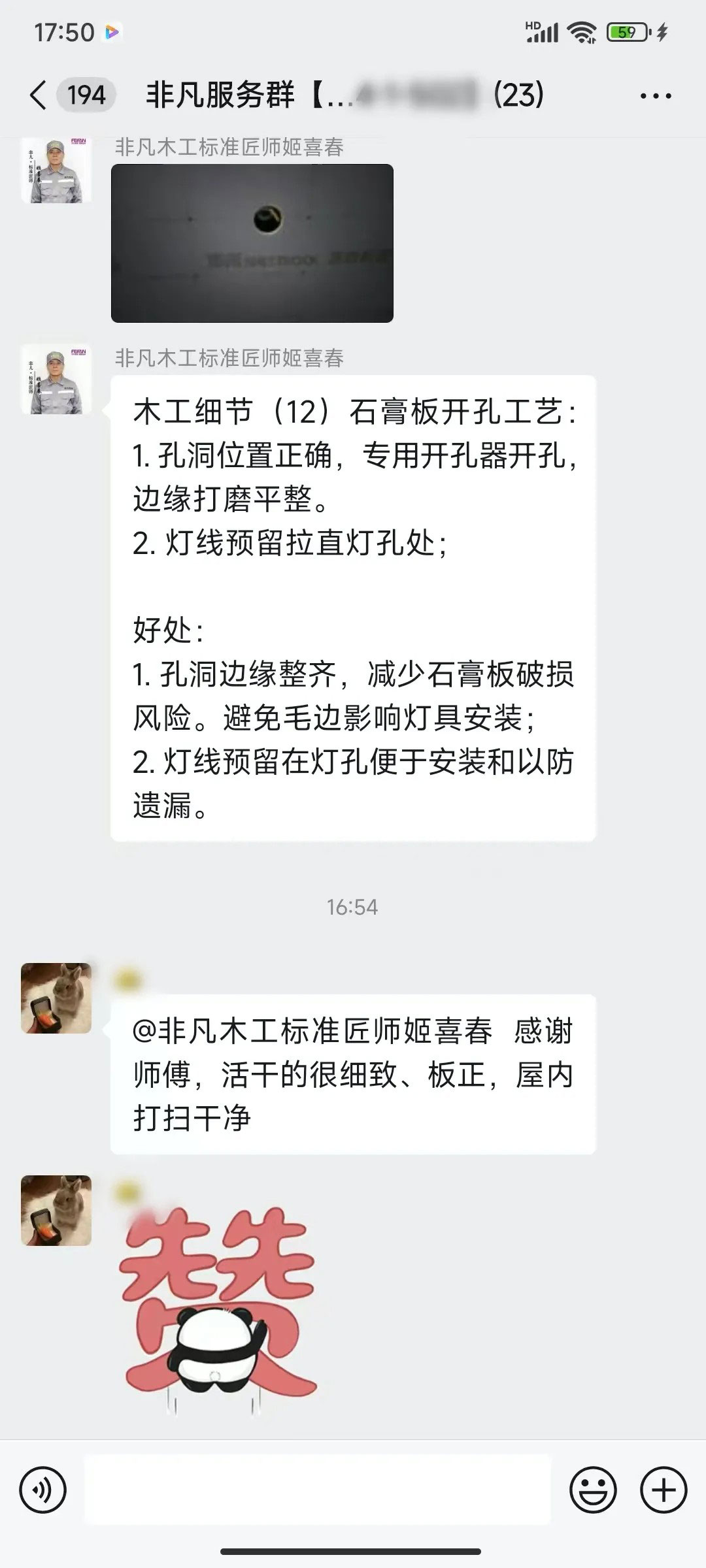
Task: Open 姬喜春's avatar beside the 木工细节 message
Action: [x=56, y=380]
